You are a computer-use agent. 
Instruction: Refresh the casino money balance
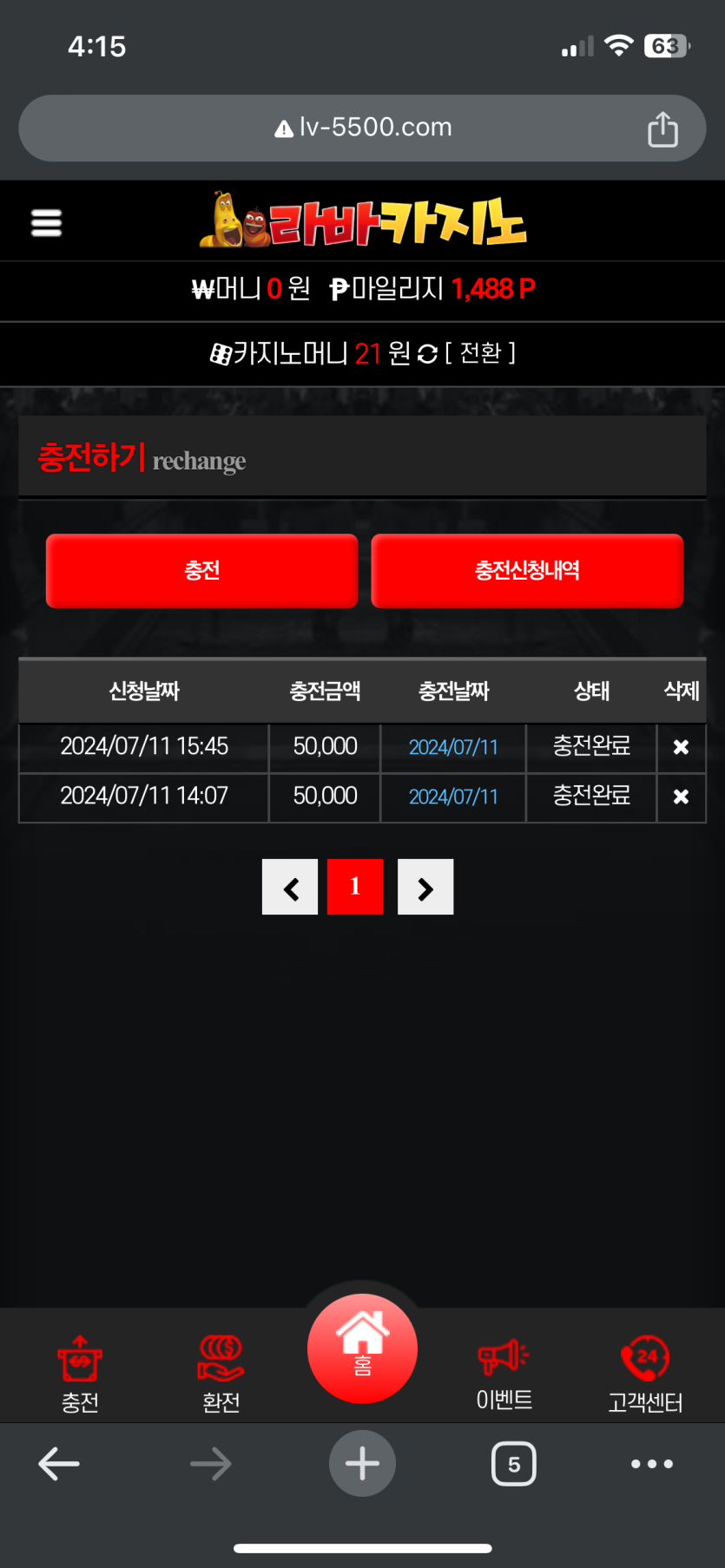pos(427,354)
